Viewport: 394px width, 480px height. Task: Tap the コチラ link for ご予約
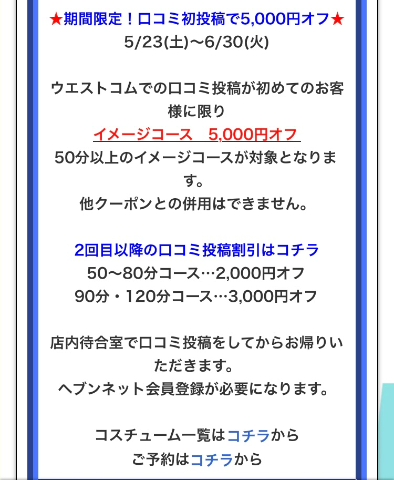(x=212, y=460)
